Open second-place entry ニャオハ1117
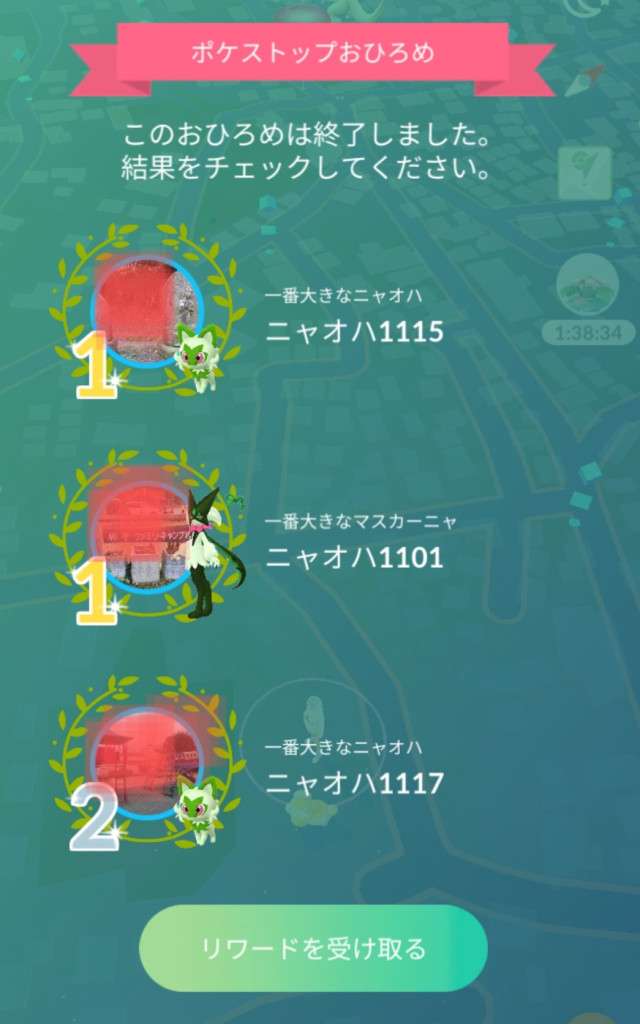Screen dimensions: 640x1024 tap(353, 782)
